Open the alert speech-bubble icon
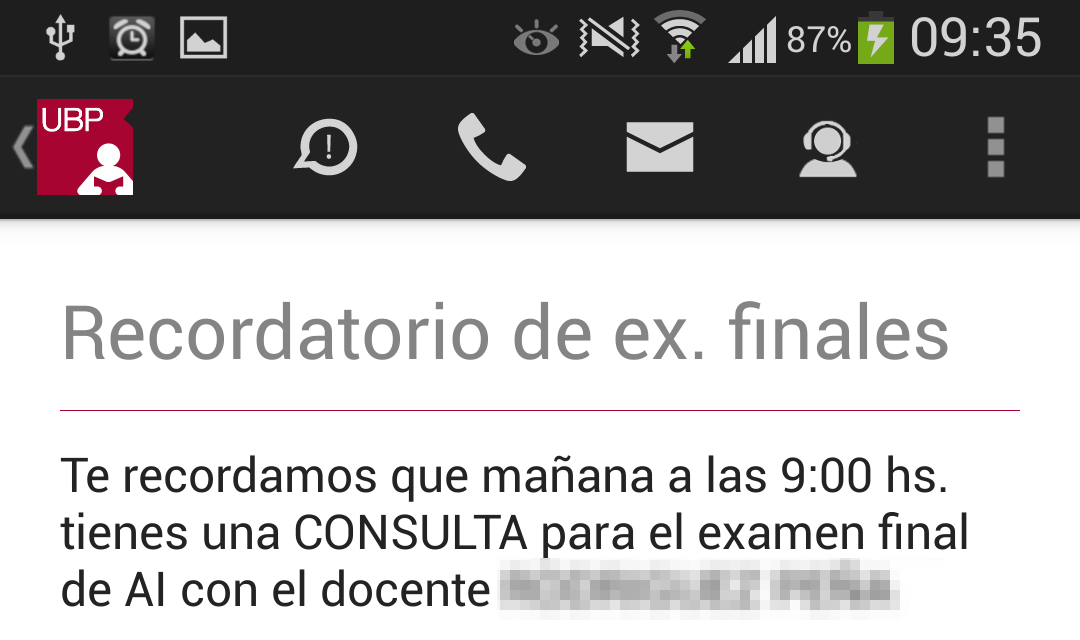This screenshot has height=640, width=1080. (x=326, y=147)
